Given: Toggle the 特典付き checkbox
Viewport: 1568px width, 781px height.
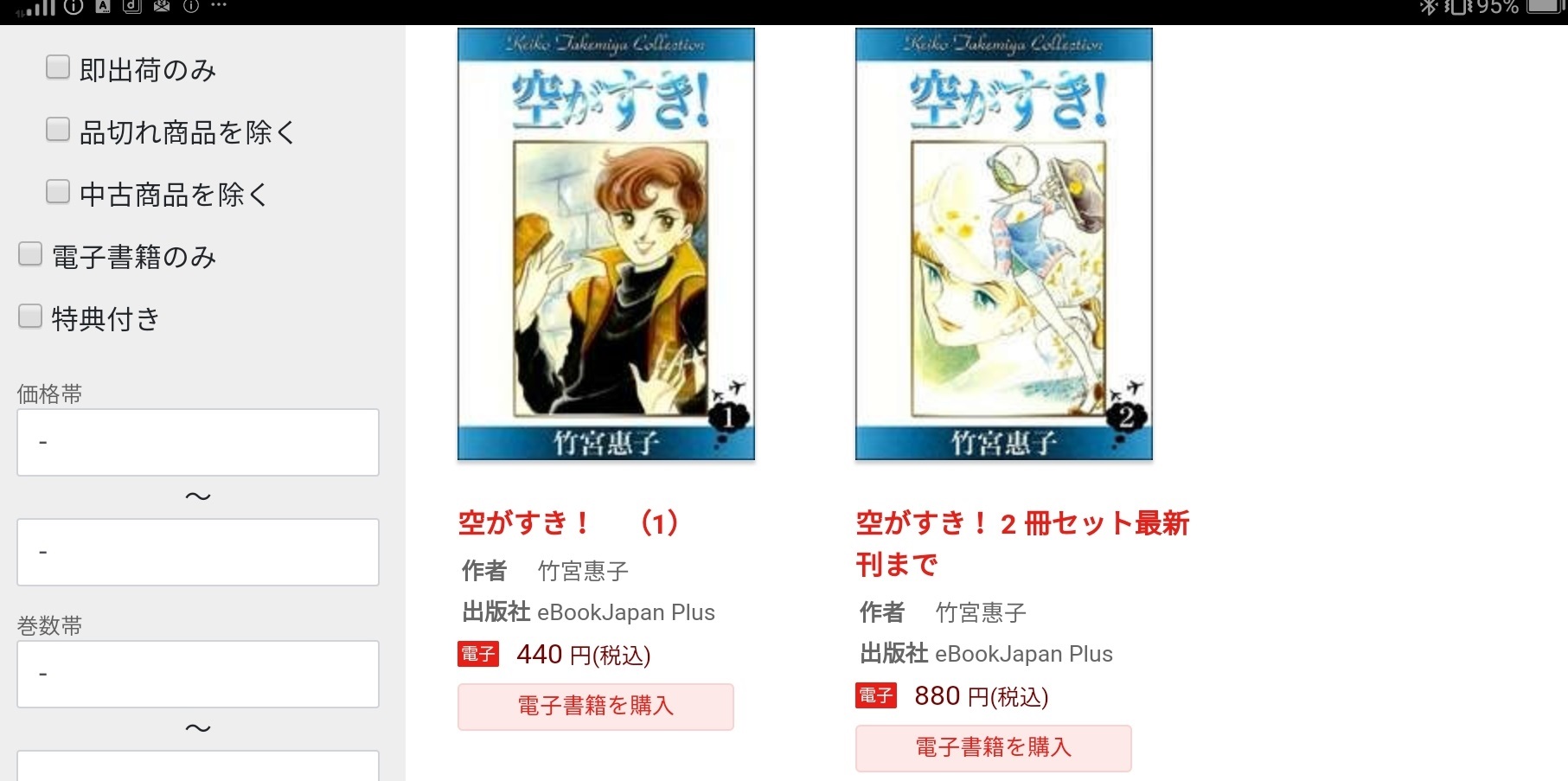Looking at the screenshot, I should [x=30, y=317].
